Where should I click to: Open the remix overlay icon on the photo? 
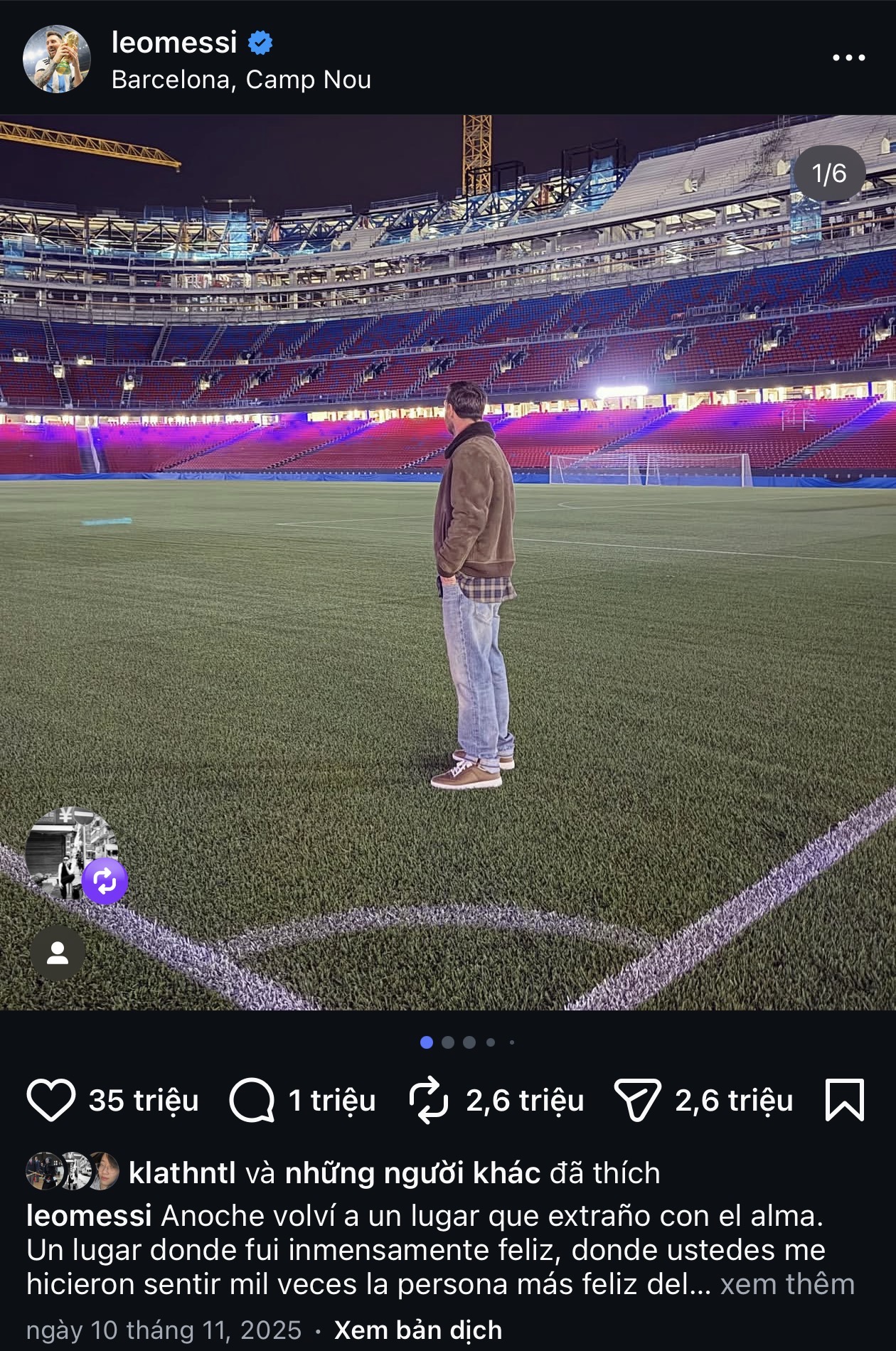point(104,882)
